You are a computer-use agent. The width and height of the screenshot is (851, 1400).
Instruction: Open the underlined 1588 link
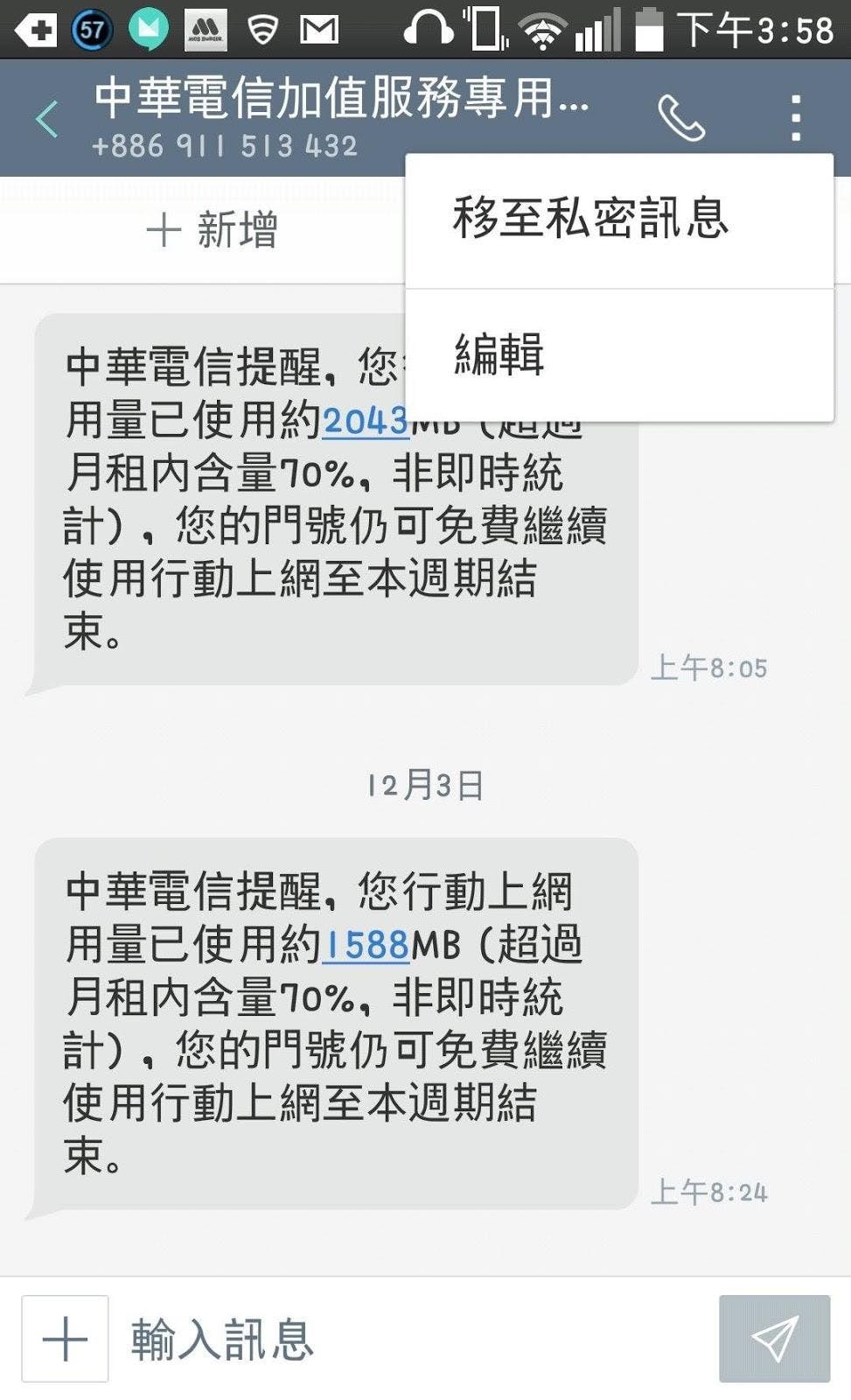[x=366, y=945]
